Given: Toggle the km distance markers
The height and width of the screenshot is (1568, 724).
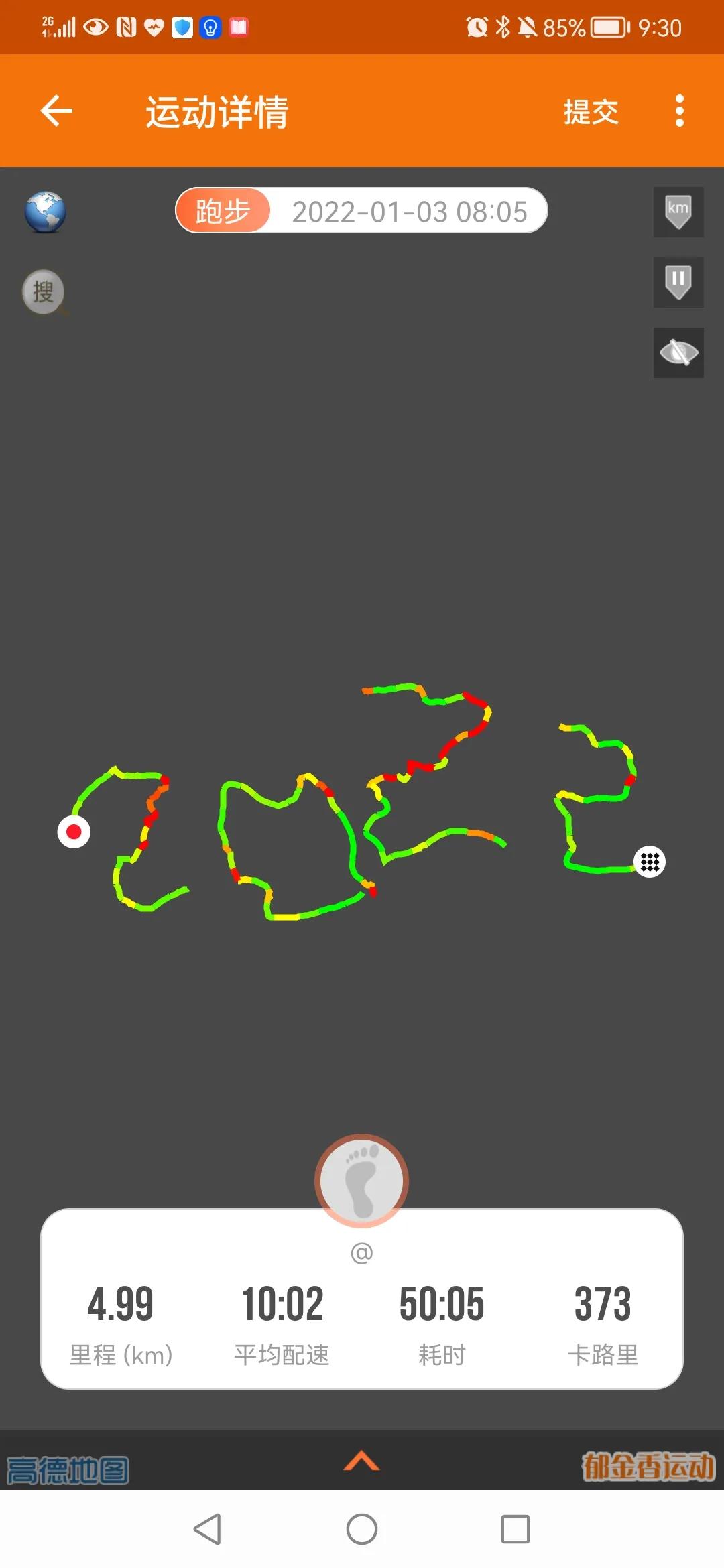Looking at the screenshot, I should [678, 212].
